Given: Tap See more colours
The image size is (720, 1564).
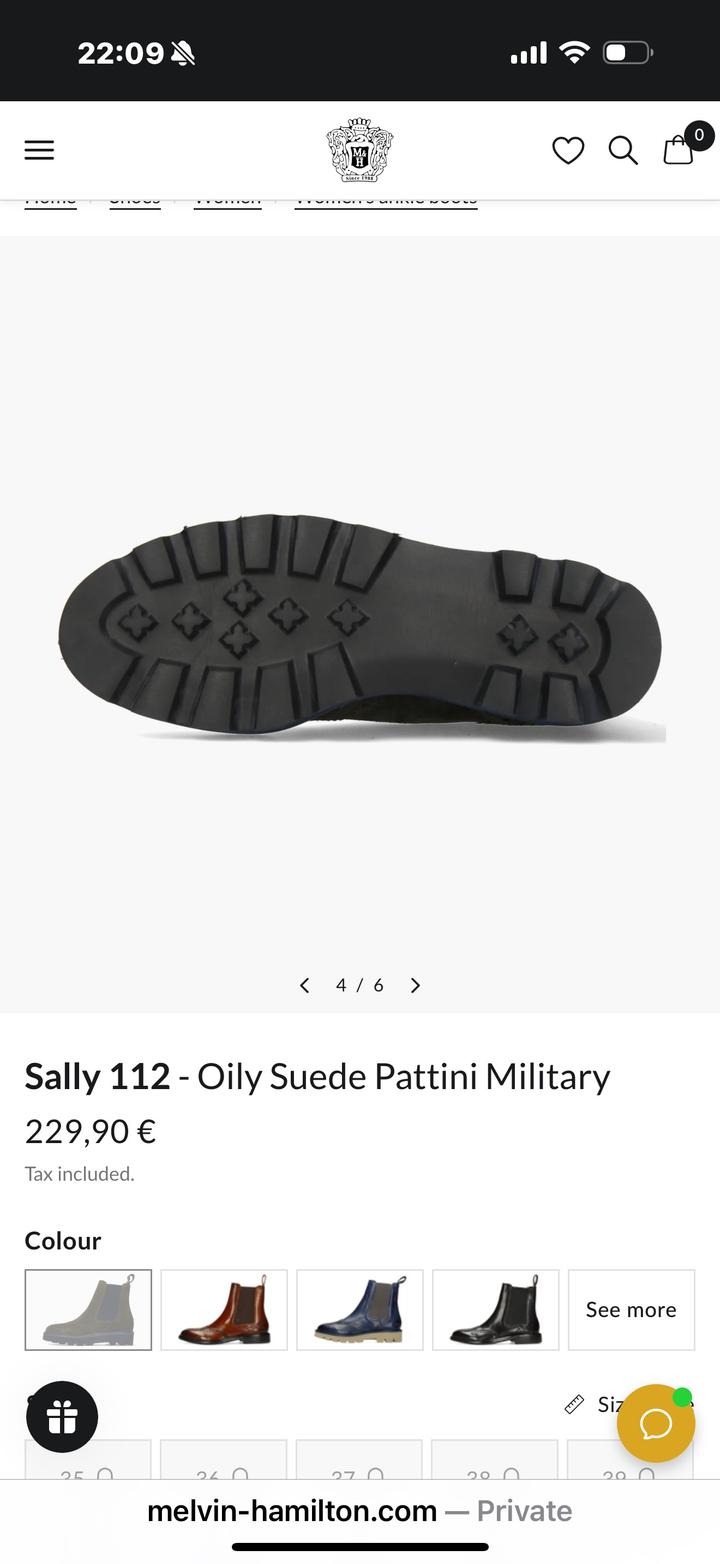Looking at the screenshot, I should (631, 1310).
